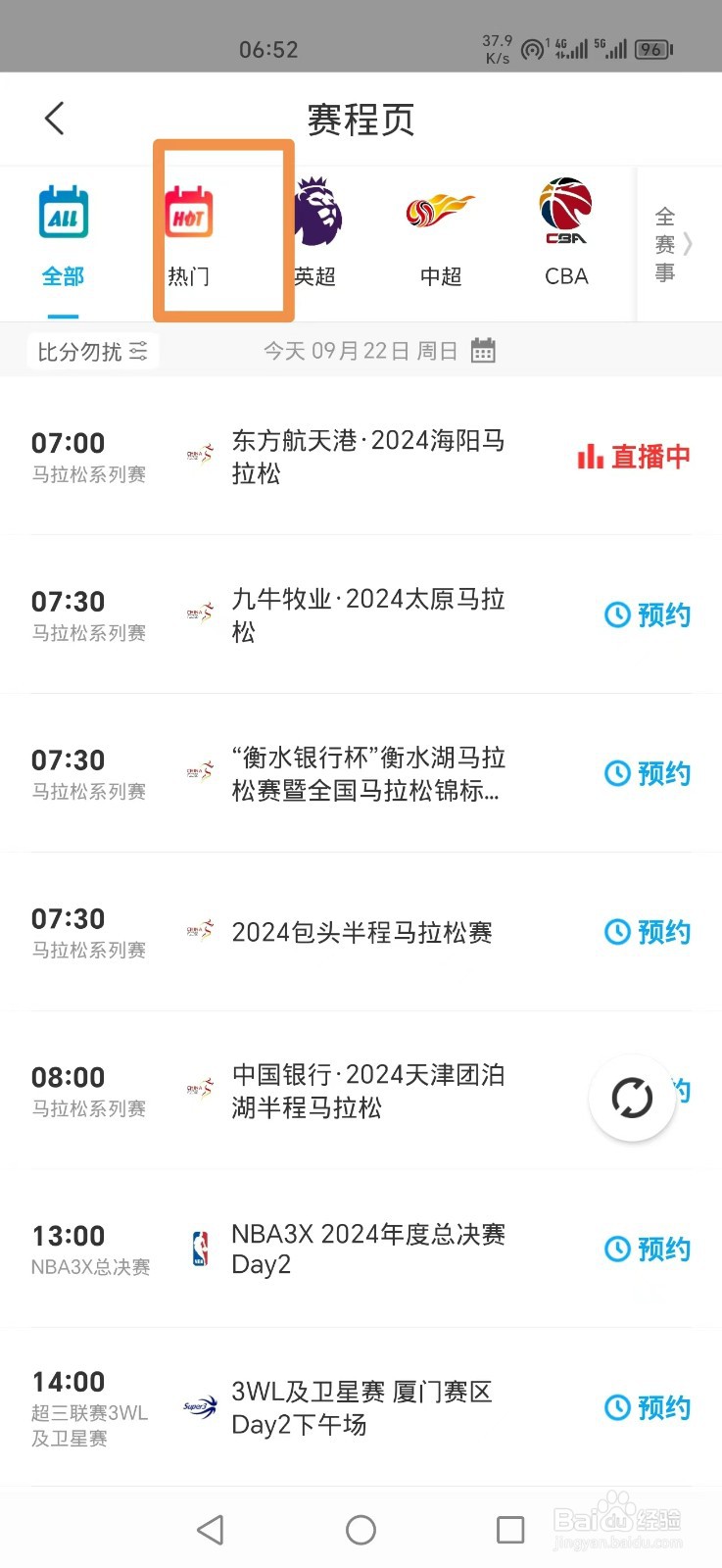Image resolution: width=722 pixels, height=1568 pixels.
Task: Reserve NBA3X 2024年度总决赛 Day2
Action: (x=648, y=1249)
